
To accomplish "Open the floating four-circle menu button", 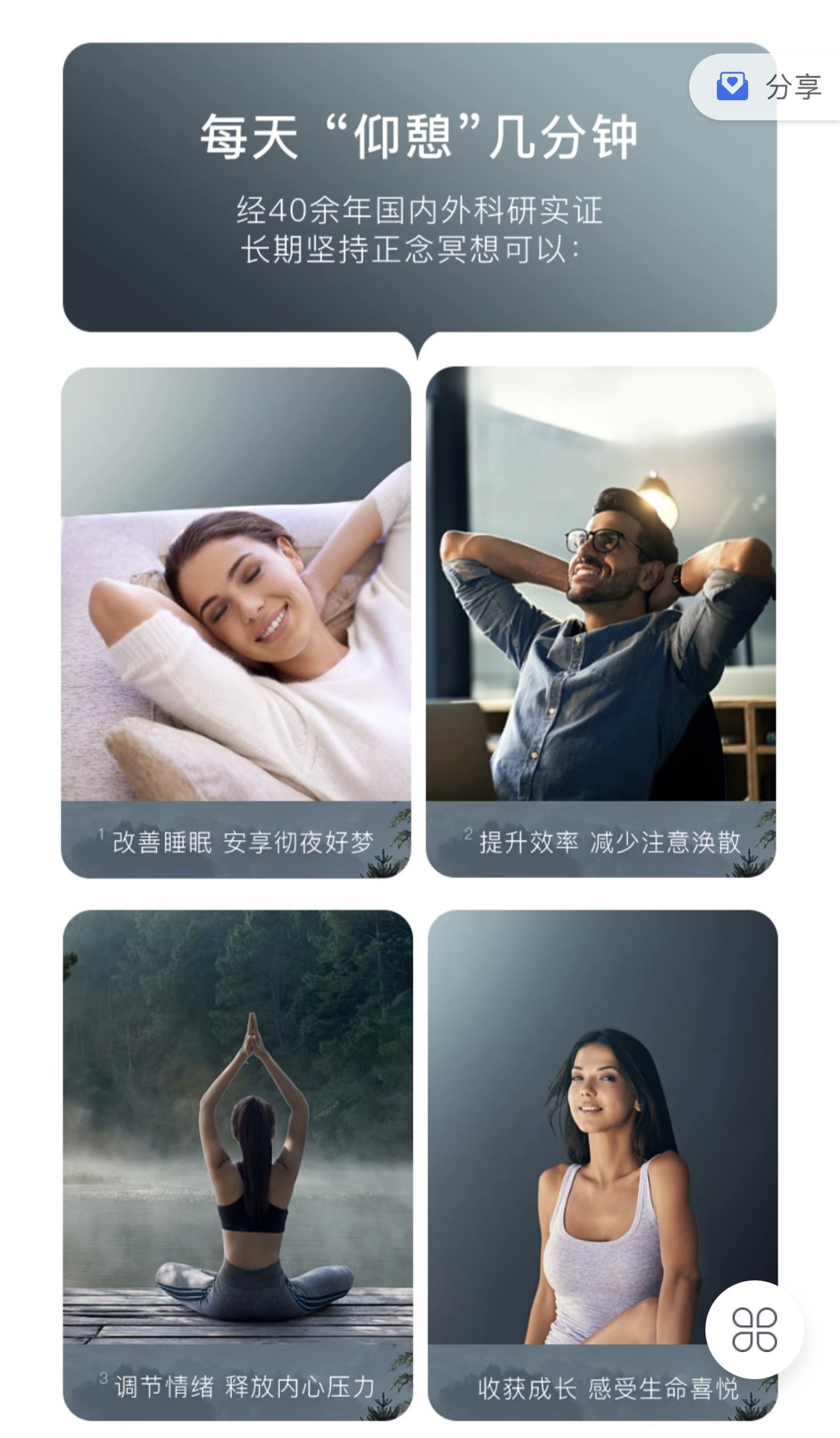I will click(x=754, y=1329).
